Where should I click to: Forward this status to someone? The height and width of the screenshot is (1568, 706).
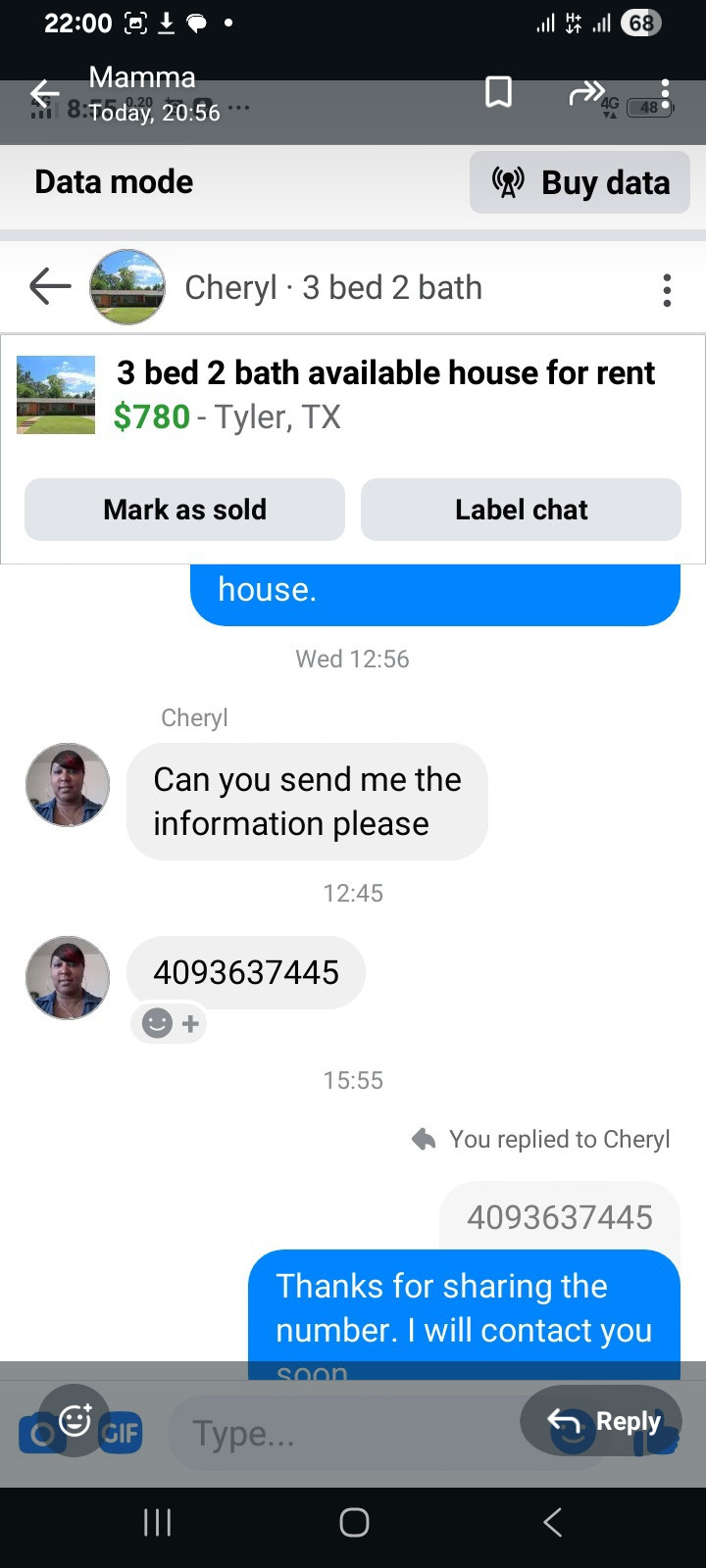[586, 93]
